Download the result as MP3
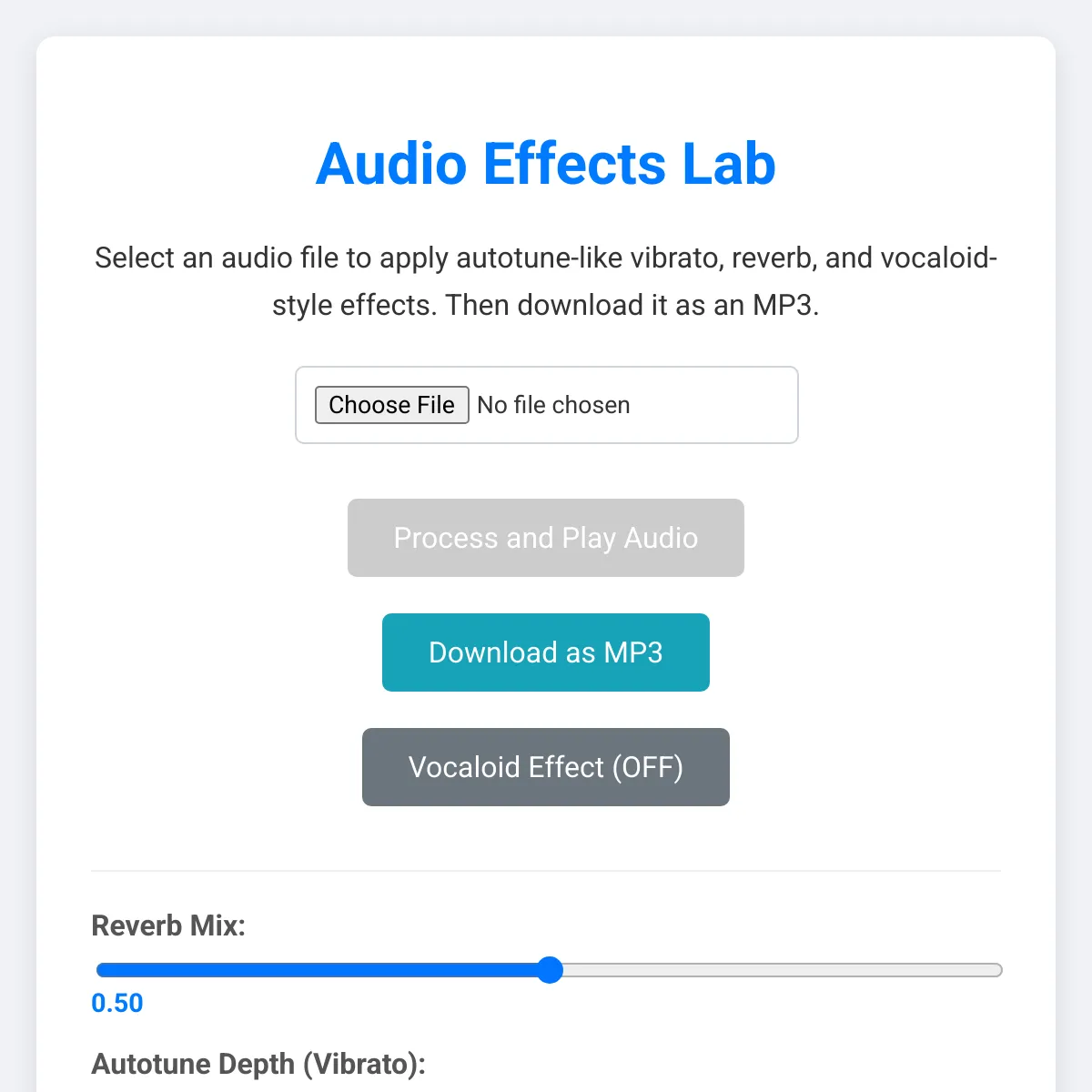Image resolution: width=1092 pixels, height=1092 pixels. (x=546, y=652)
